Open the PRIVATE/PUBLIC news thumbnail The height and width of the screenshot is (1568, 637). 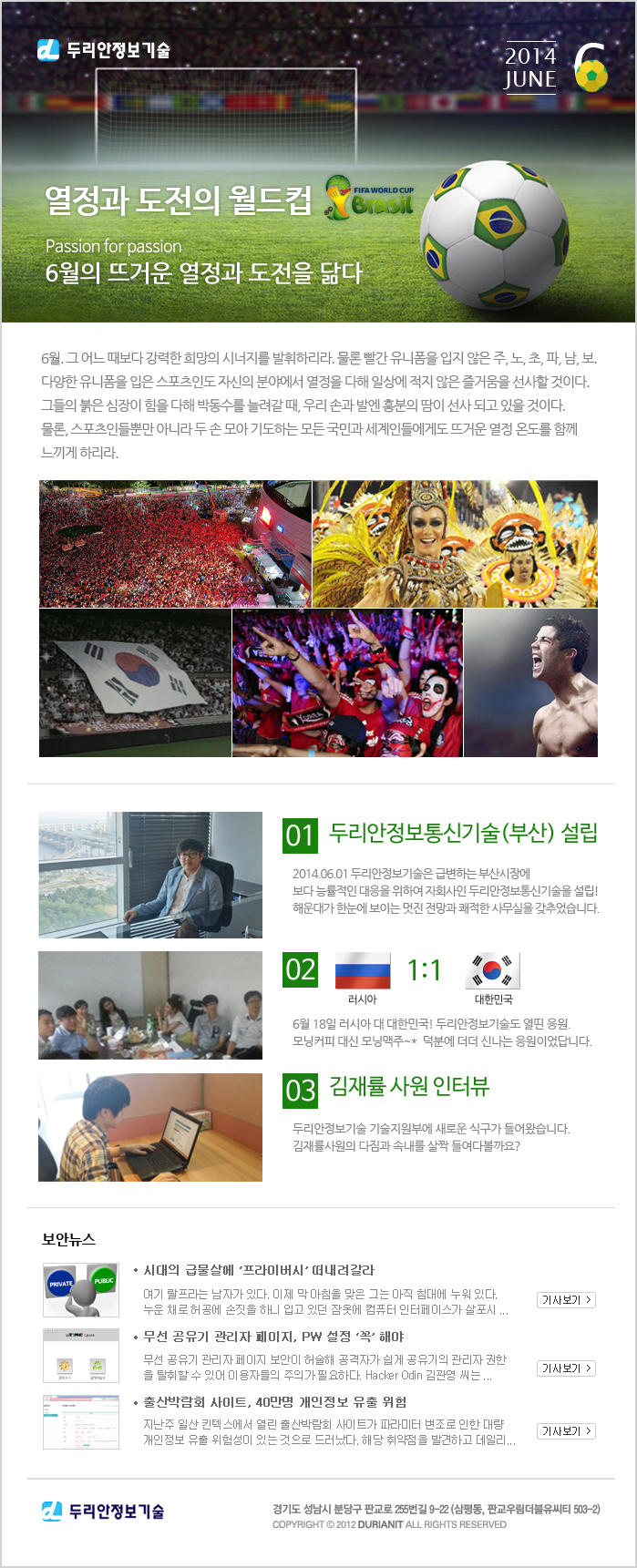click(x=81, y=1289)
